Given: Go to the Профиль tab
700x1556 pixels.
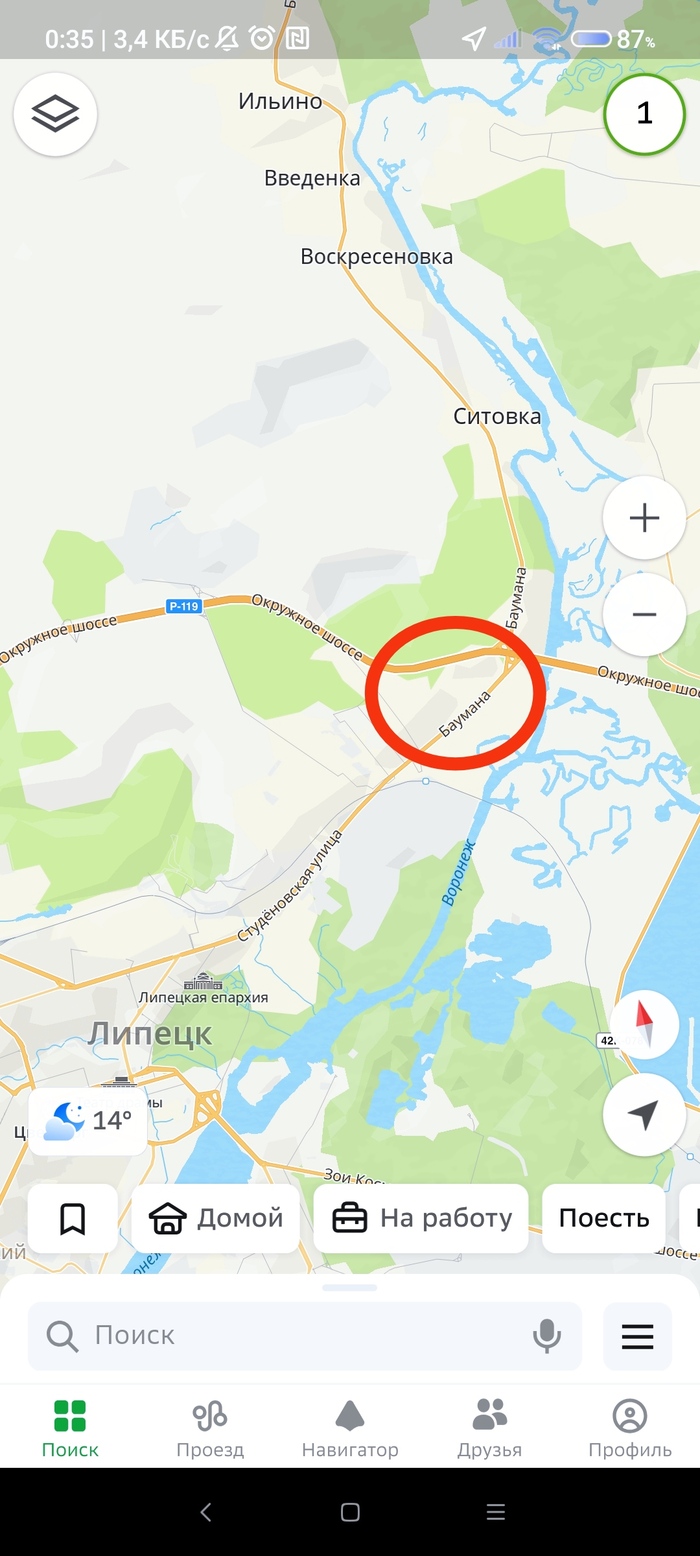Looking at the screenshot, I should [629, 1428].
